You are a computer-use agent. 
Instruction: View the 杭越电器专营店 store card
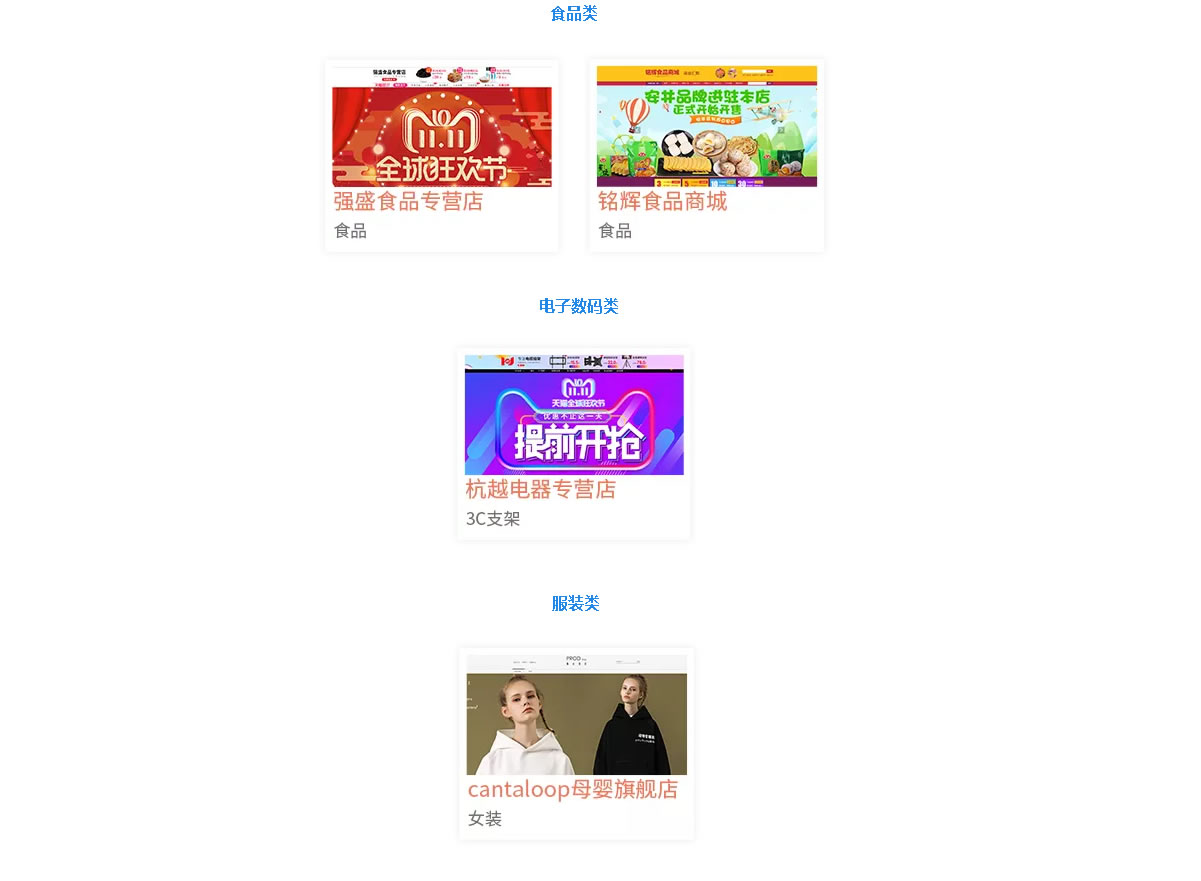click(573, 444)
